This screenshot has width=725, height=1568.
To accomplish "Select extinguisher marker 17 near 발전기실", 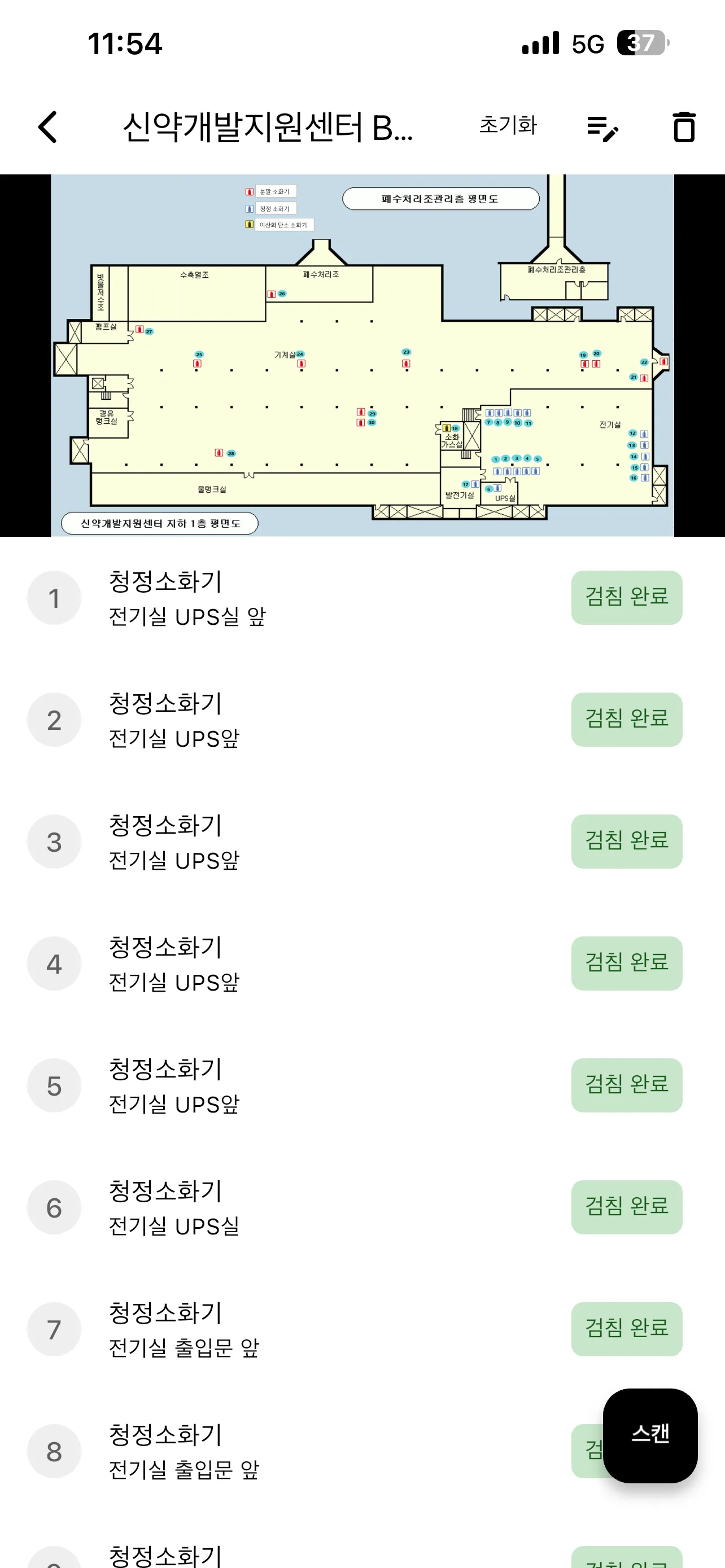I will tap(466, 484).
